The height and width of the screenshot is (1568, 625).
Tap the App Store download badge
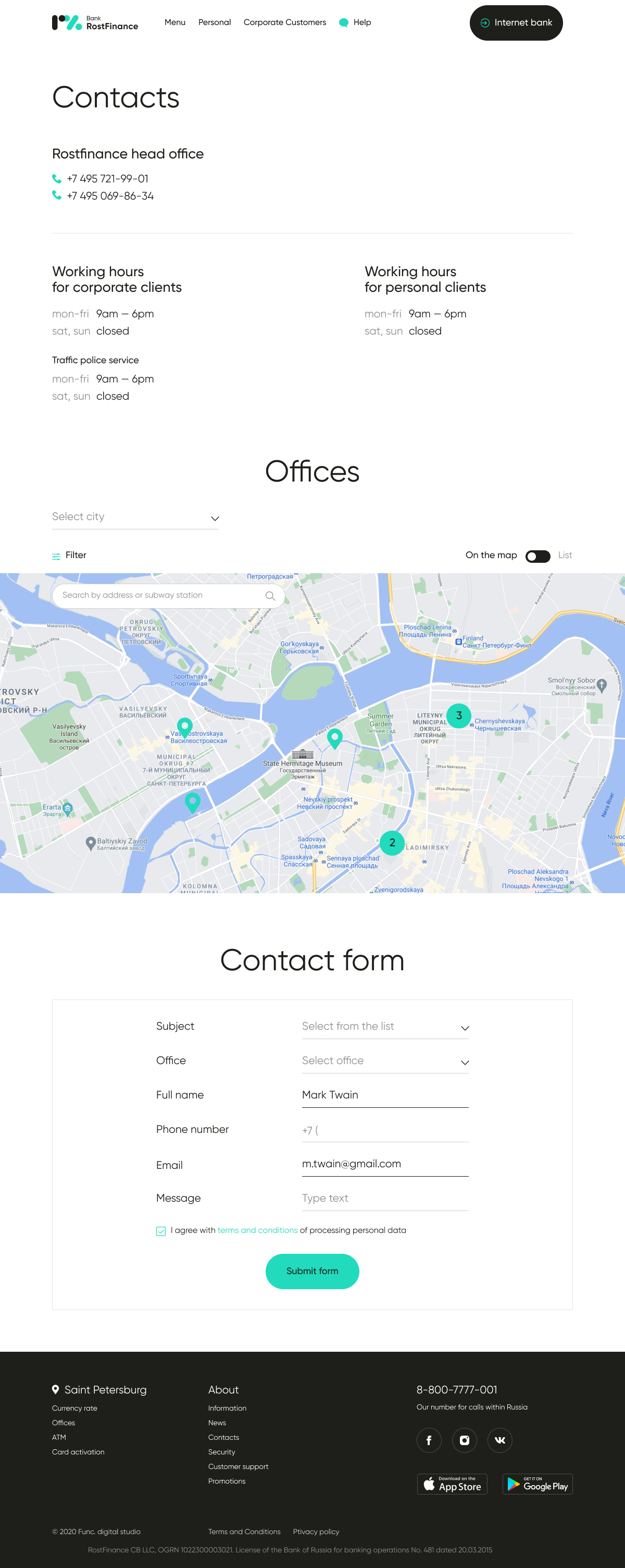(x=452, y=1484)
